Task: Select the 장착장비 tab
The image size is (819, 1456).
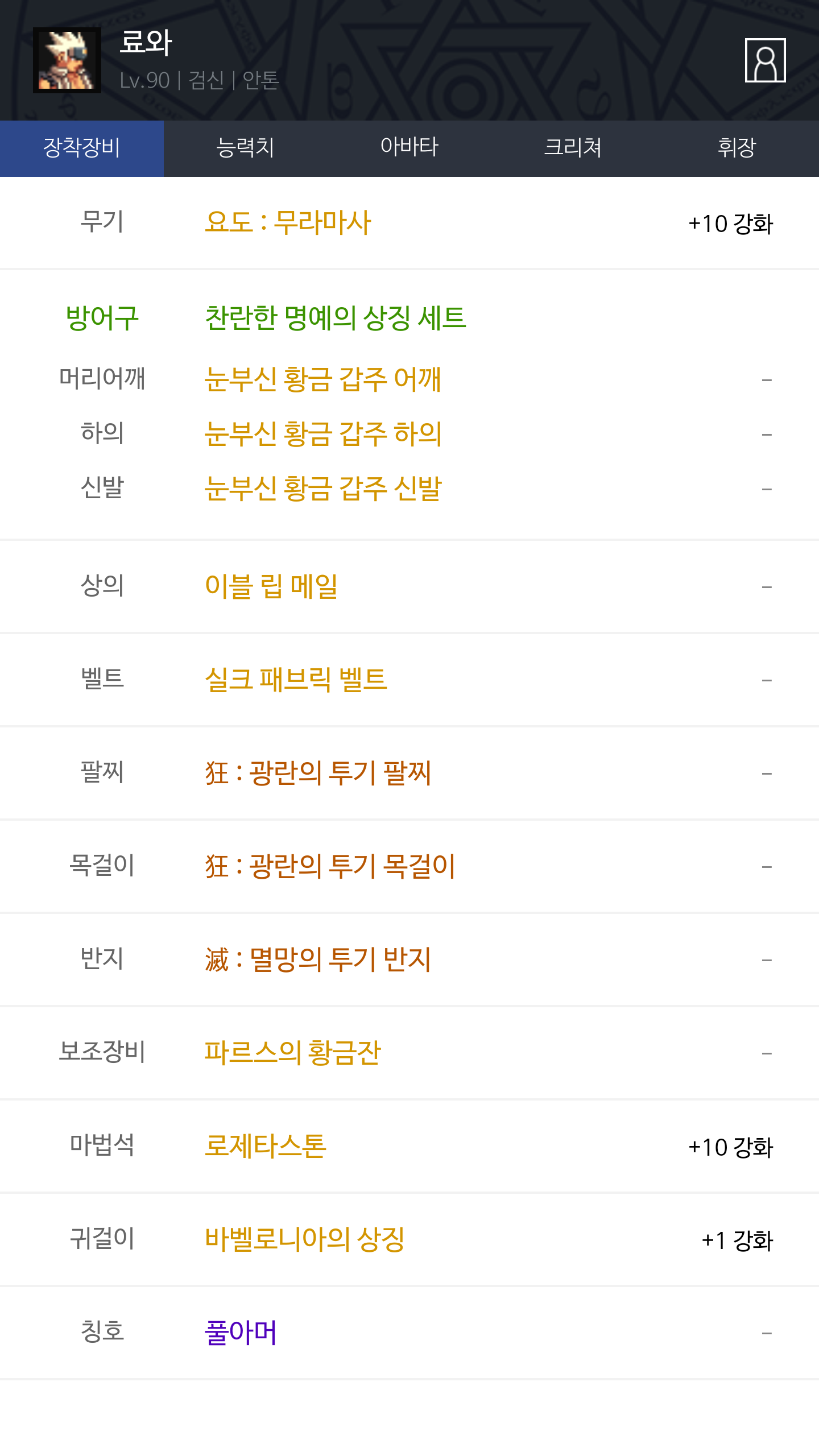Action: tap(82, 148)
